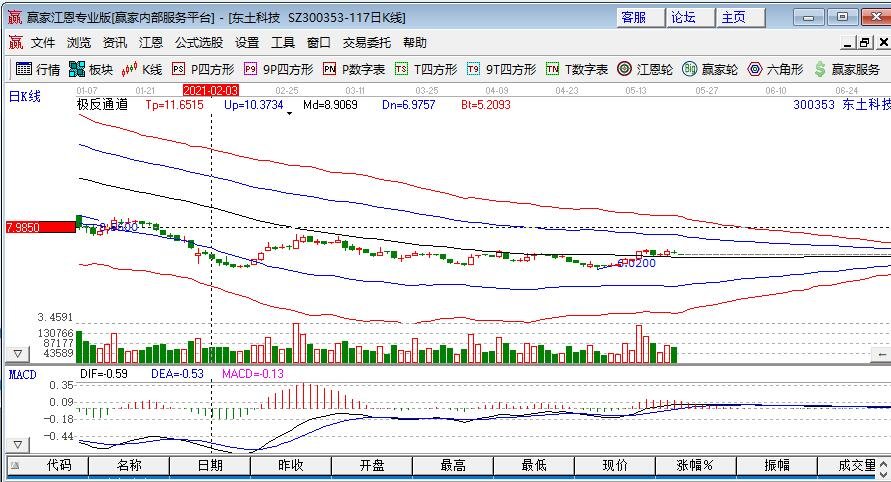The image size is (891, 482).
Task: Open the 帮助 menu
Action: click(414, 43)
